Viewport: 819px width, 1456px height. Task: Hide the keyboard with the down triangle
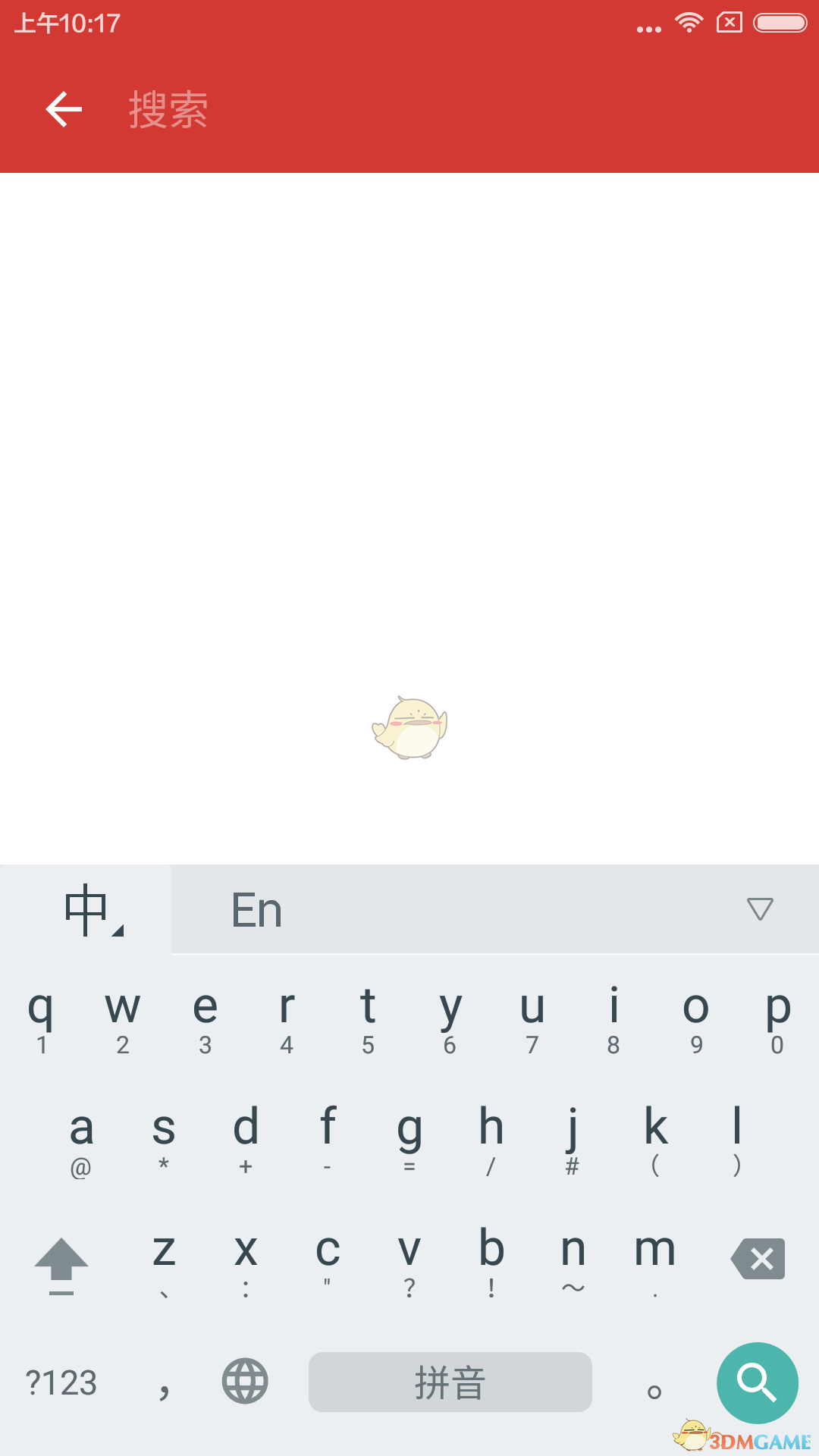pos(760,908)
